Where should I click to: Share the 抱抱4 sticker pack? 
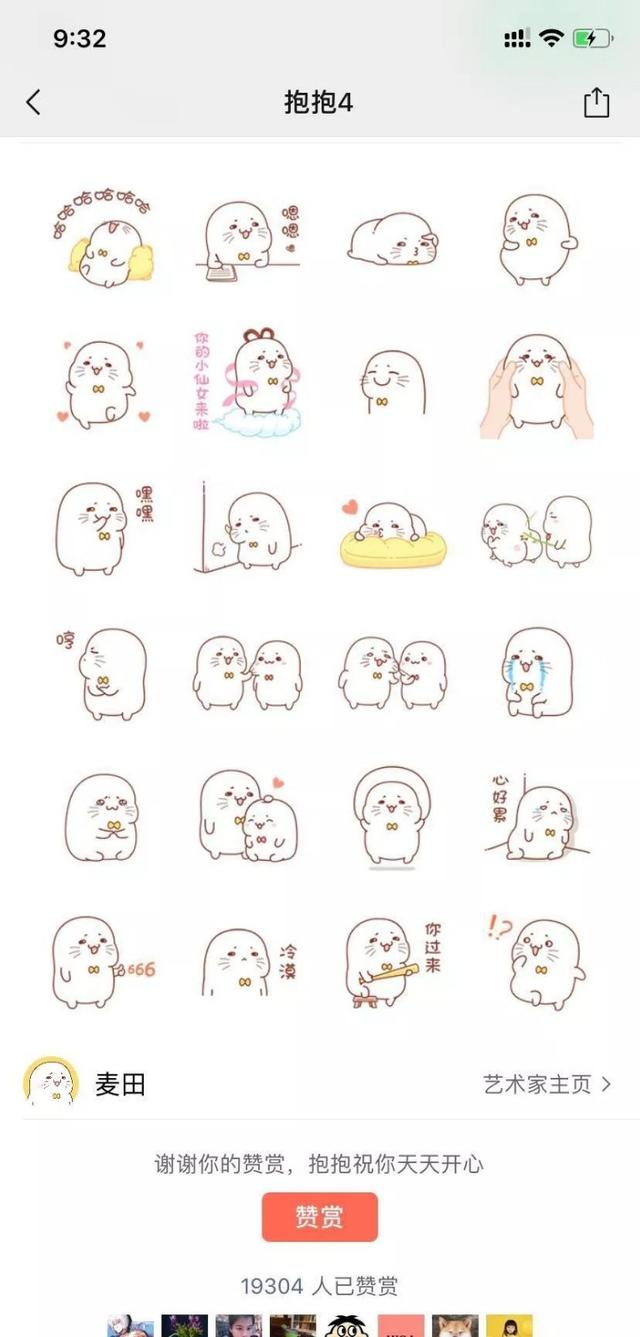click(x=596, y=102)
